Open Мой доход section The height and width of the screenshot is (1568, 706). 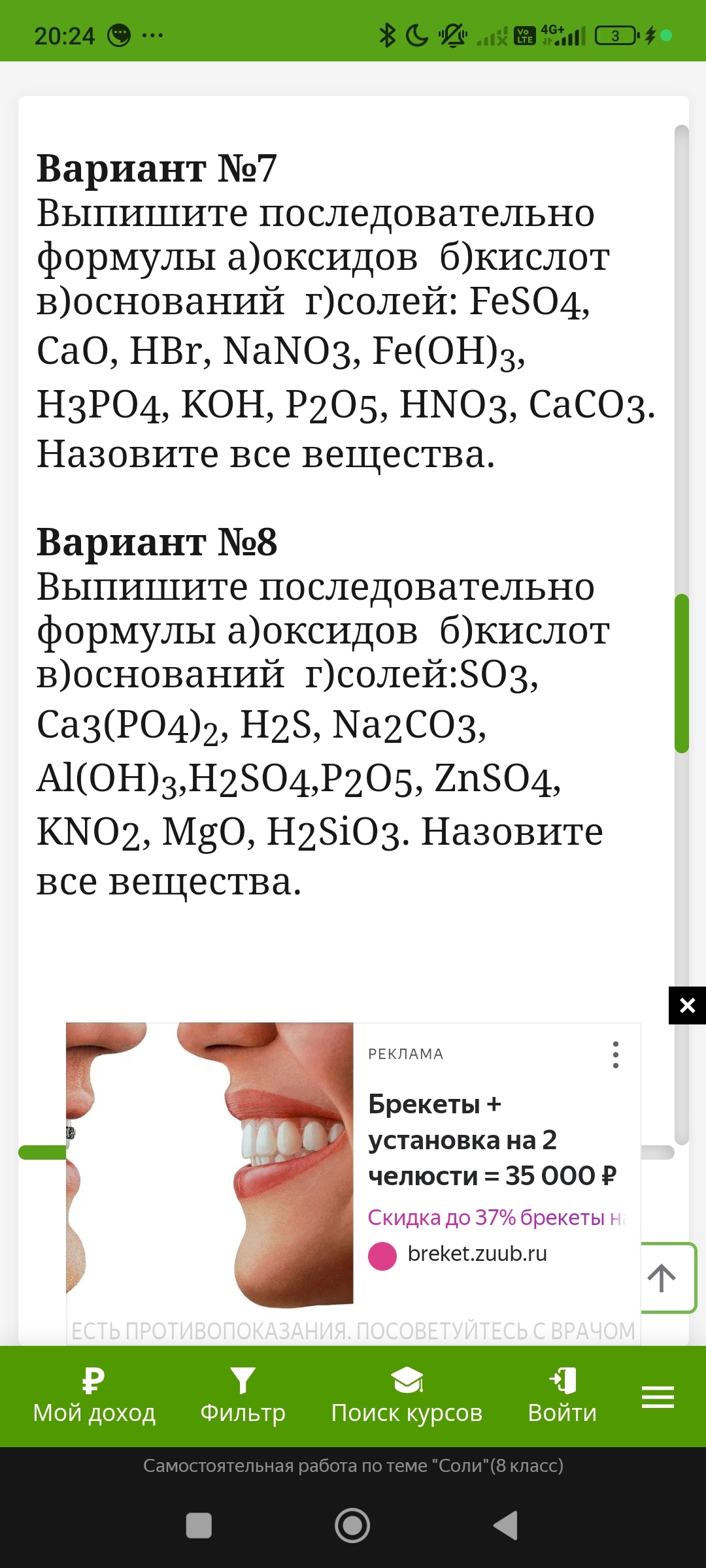point(94,1397)
